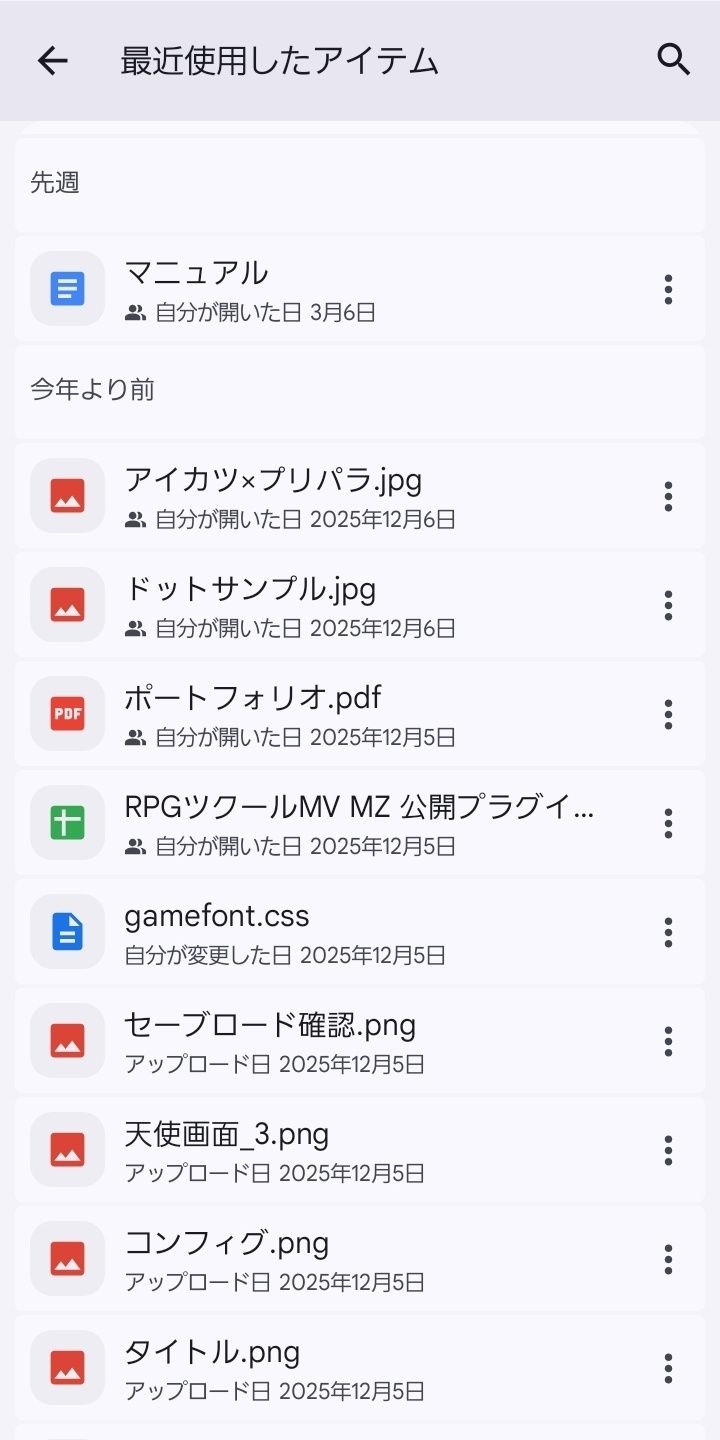Tap the overflow menu for コンフィグ.png
Image resolution: width=720 pixels, height=1440 pixels.
click(x=668, y=1259)
